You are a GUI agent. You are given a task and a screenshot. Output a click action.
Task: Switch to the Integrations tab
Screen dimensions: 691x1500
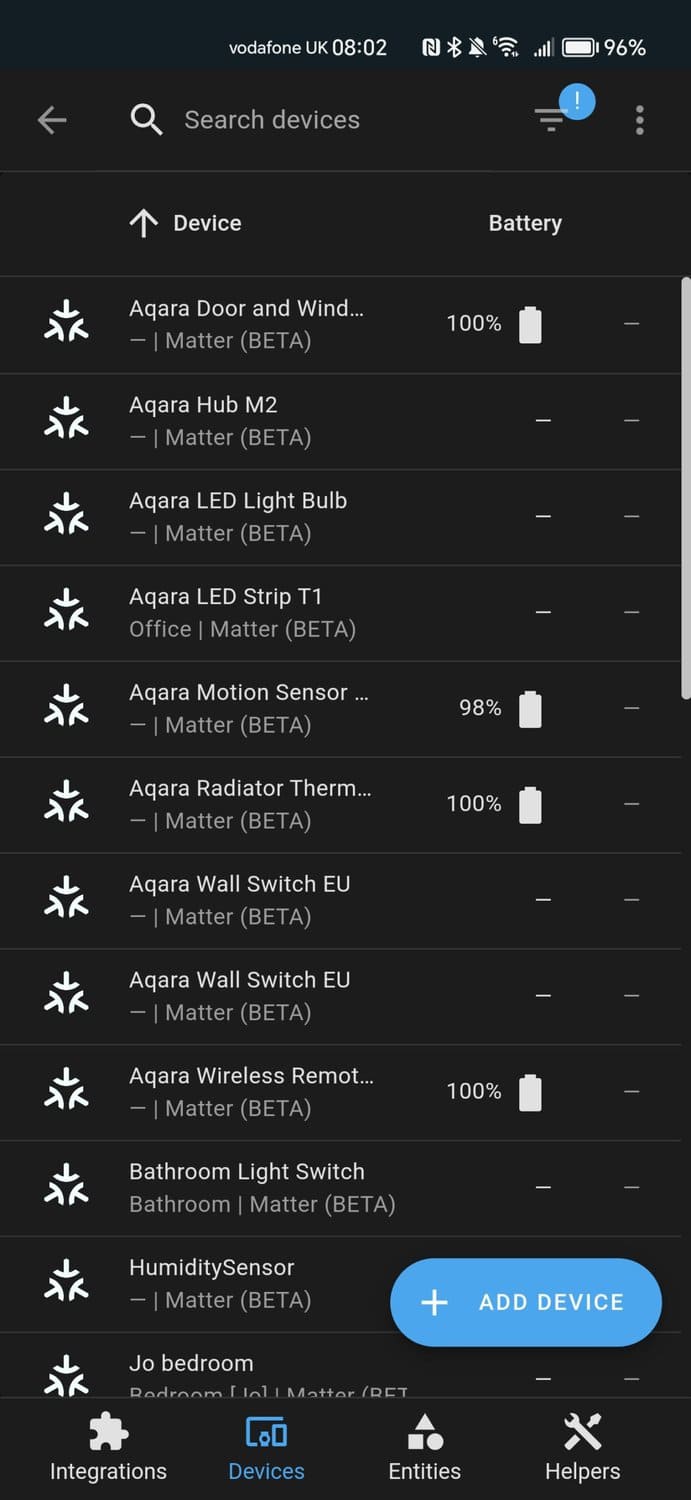pyautogui.click(x=108, y=1448)
